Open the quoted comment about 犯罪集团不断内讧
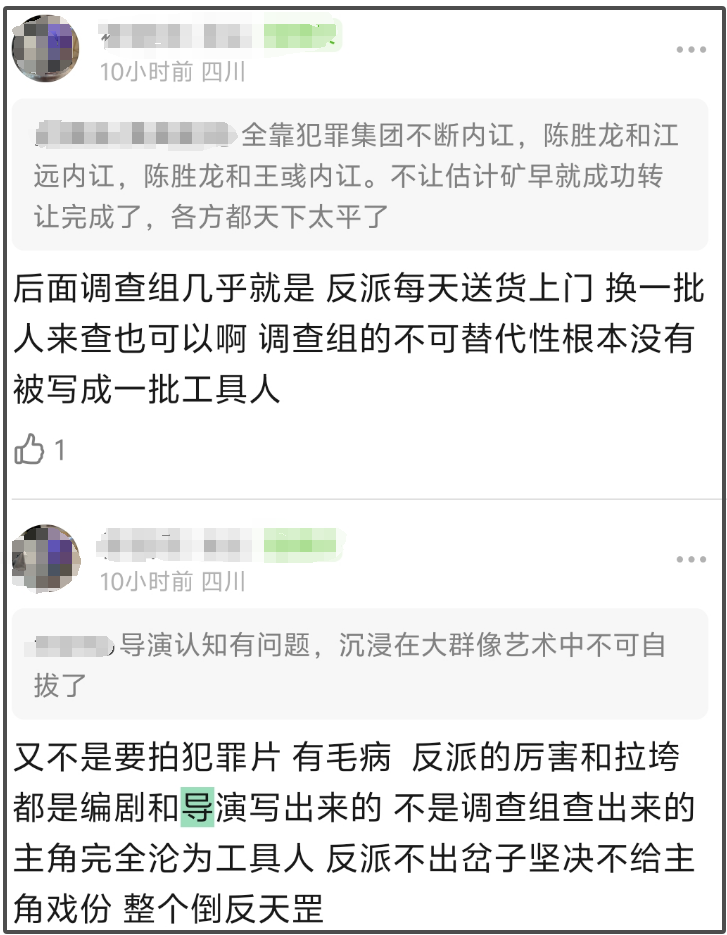The height and width of the screenshot is (935, 727). (360, 175)
